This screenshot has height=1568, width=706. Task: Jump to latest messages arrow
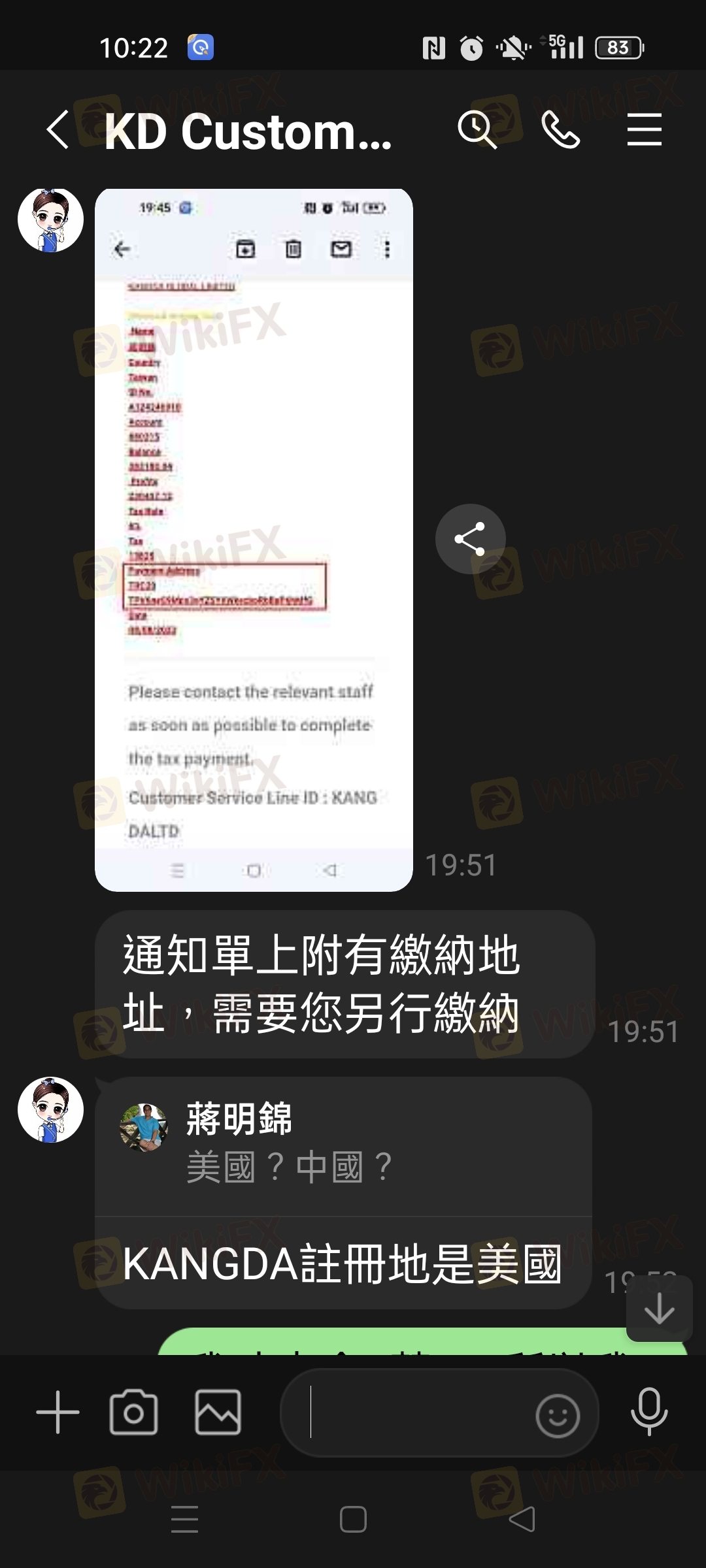tap(659, 1308)
